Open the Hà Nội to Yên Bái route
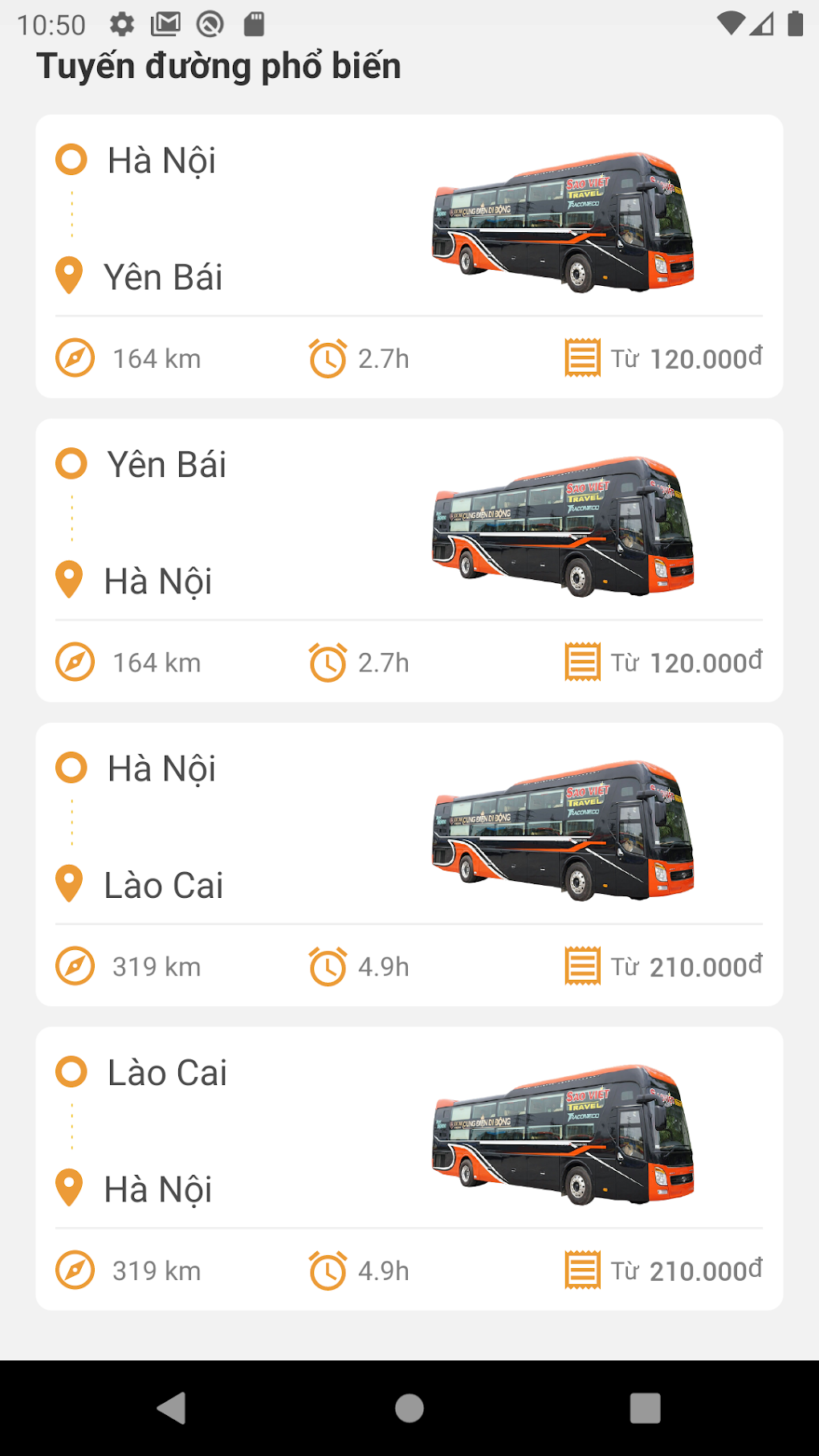The image size is (819, 1456). tap(409, 255)
